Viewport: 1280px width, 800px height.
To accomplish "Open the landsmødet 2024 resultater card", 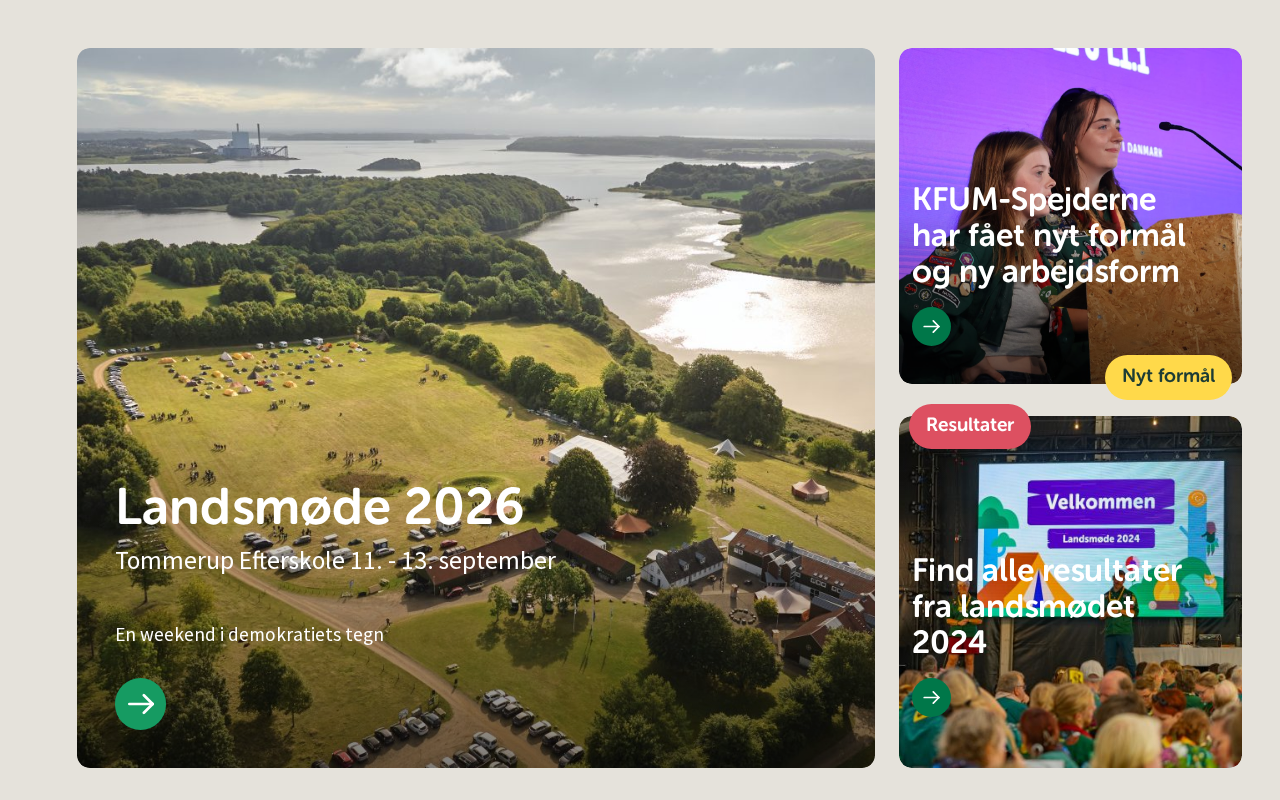I will coord(1046,606).
